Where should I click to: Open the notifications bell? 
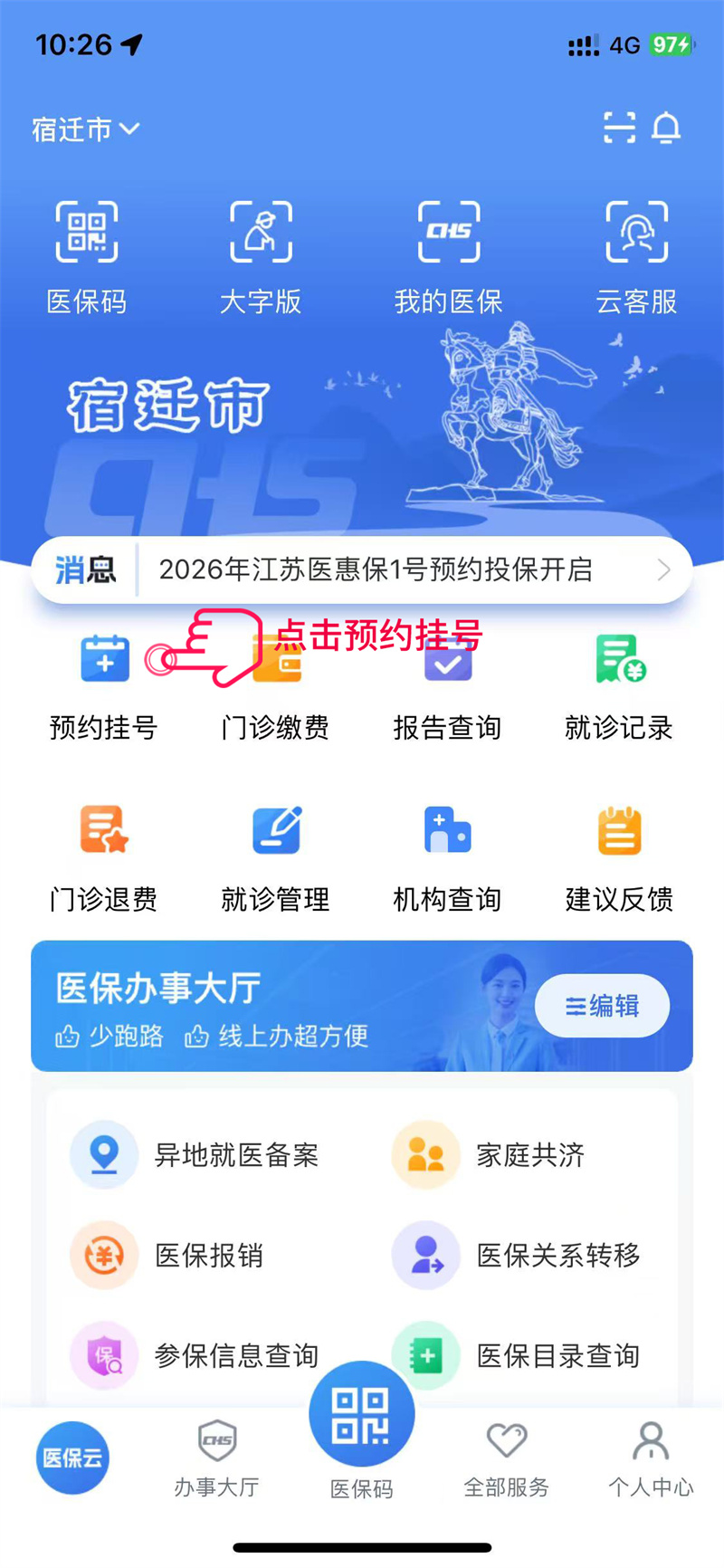(666, 129)
